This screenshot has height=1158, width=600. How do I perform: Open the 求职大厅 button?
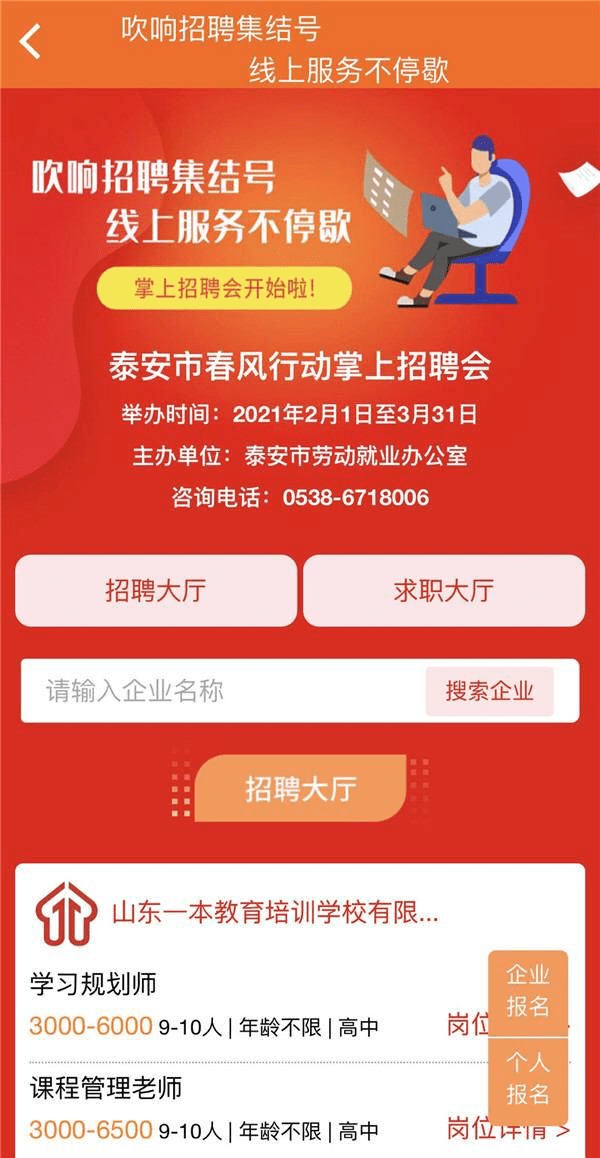(443, 591)
